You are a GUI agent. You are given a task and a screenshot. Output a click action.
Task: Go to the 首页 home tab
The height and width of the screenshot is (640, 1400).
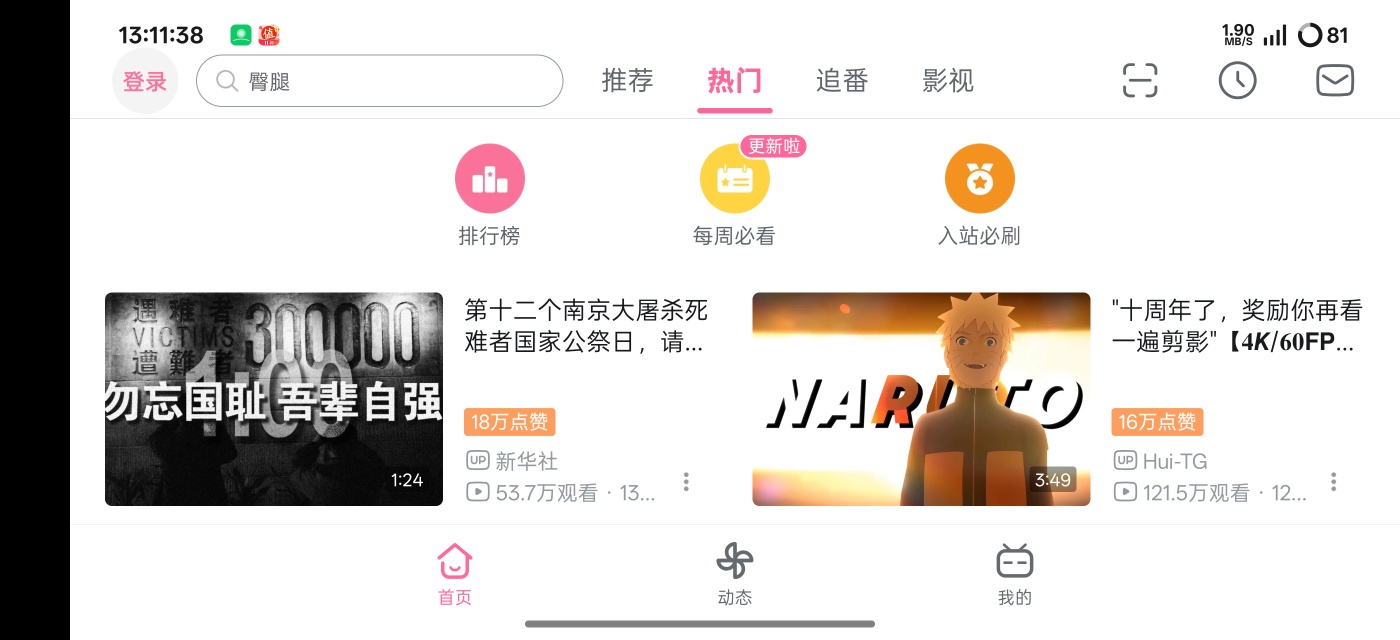coord(455,574)
